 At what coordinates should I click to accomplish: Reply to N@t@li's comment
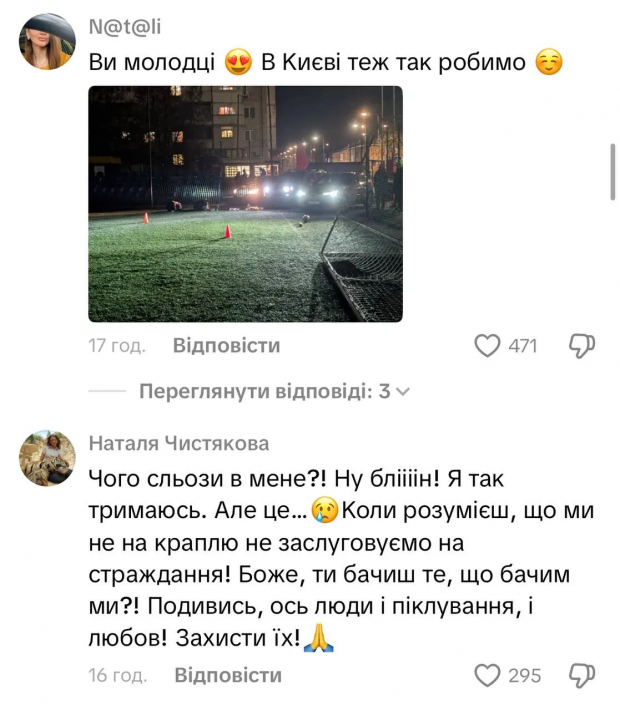[x=226, y=346]
